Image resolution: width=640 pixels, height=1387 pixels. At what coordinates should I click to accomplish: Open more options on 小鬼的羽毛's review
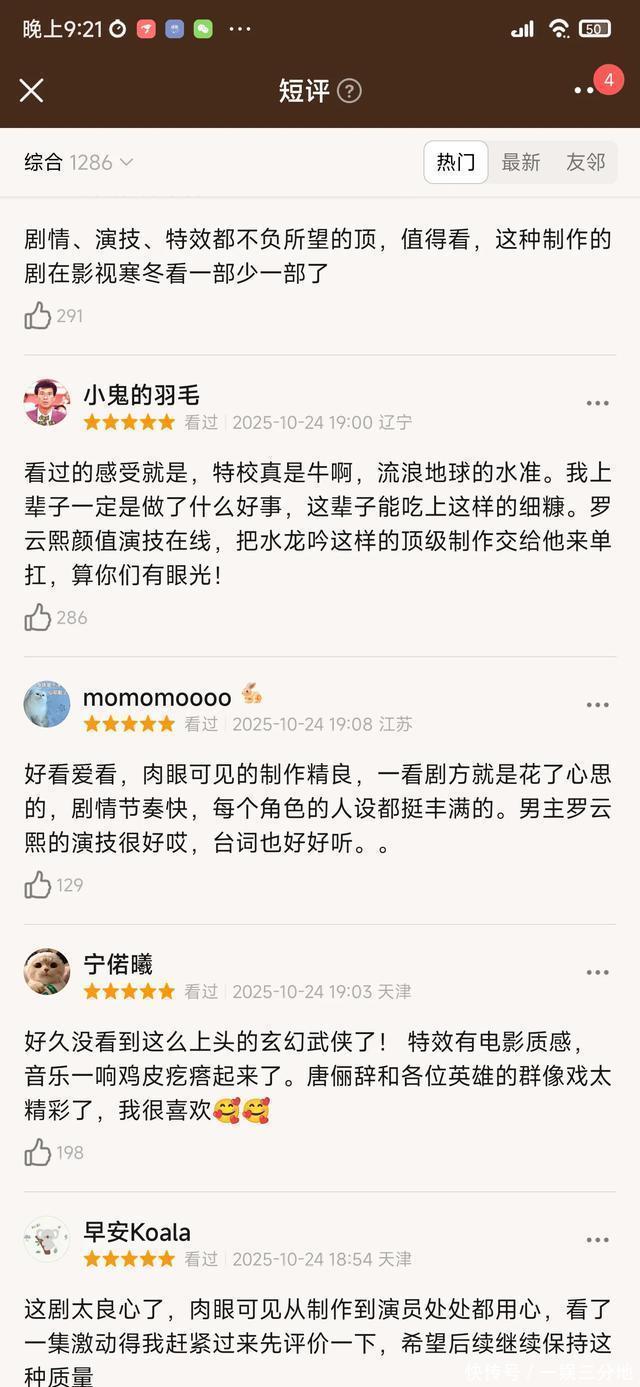tap(598, 403)
